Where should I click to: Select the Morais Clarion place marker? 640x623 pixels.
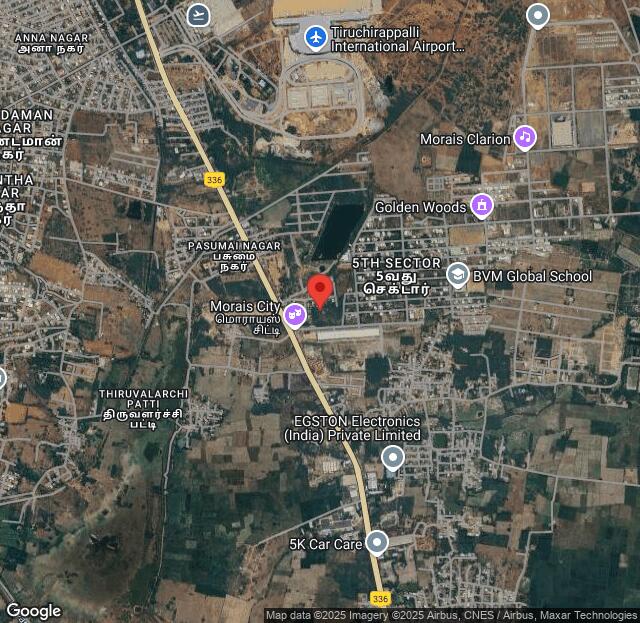point(524,138)
